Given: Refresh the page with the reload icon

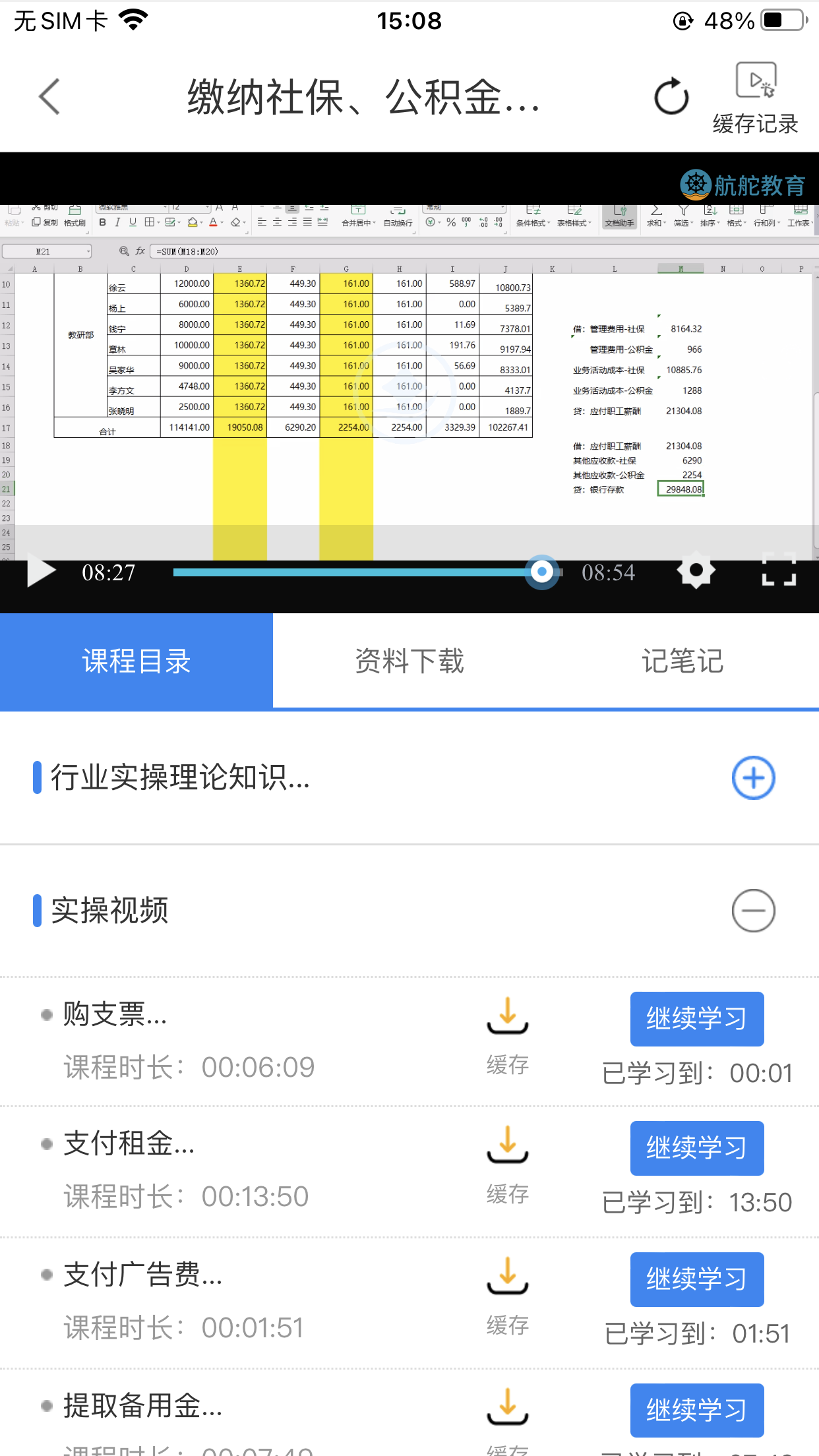Looking at the screenshot, I should [x=671, y=97].
